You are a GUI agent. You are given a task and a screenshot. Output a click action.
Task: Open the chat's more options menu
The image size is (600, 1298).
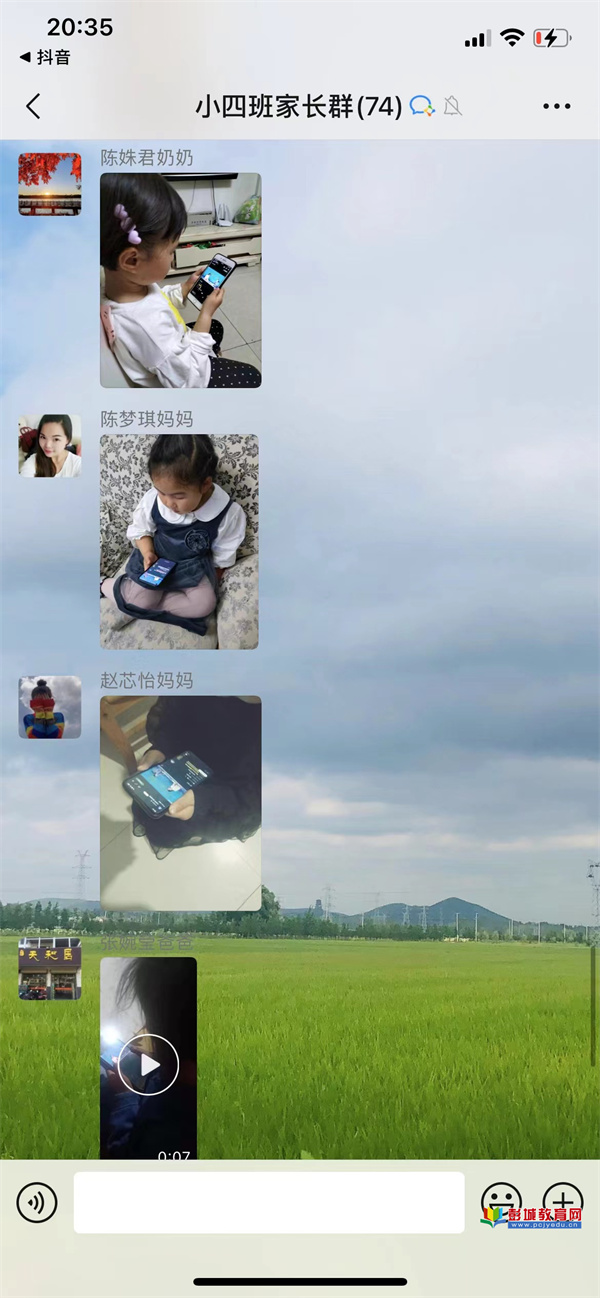(556, 106)
